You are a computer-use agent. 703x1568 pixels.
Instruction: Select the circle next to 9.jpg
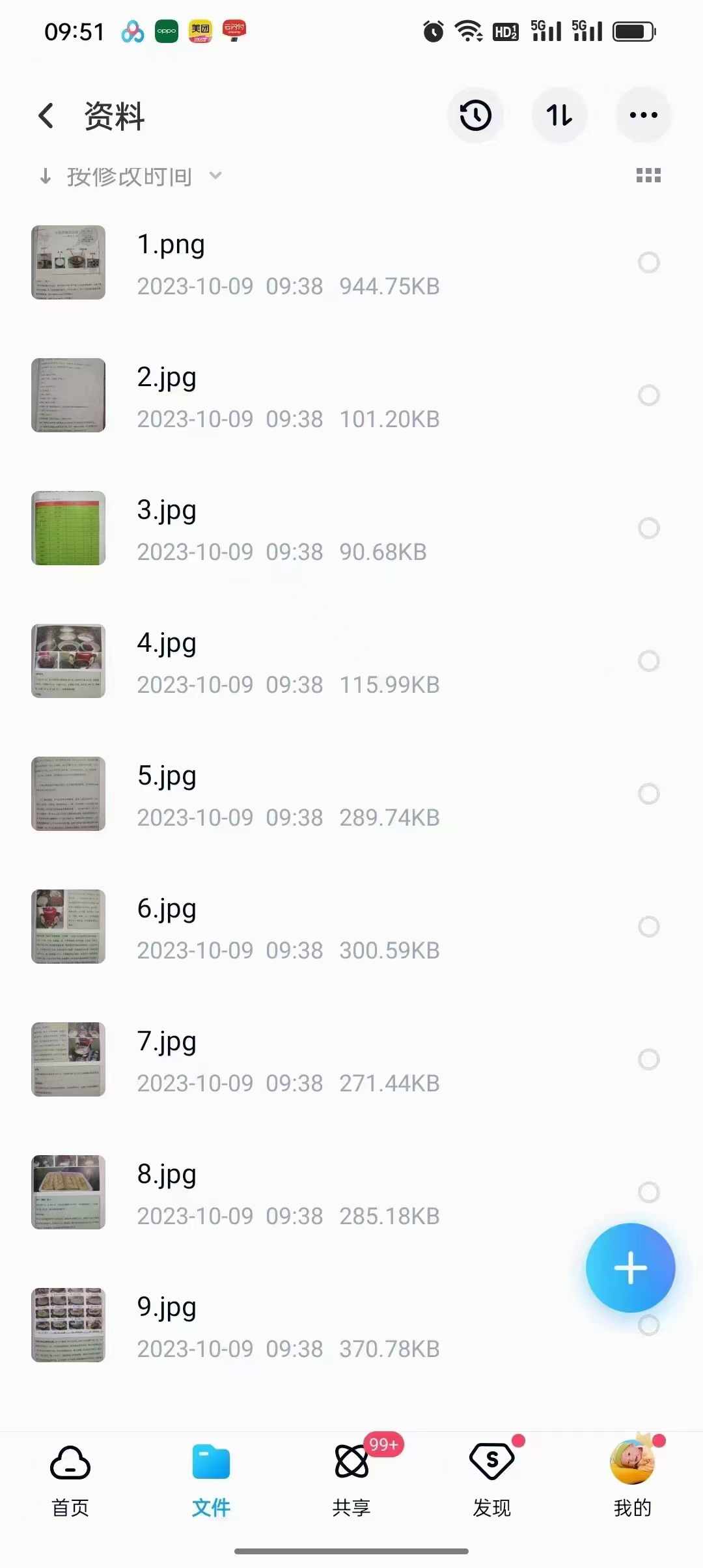[648, 1322]
